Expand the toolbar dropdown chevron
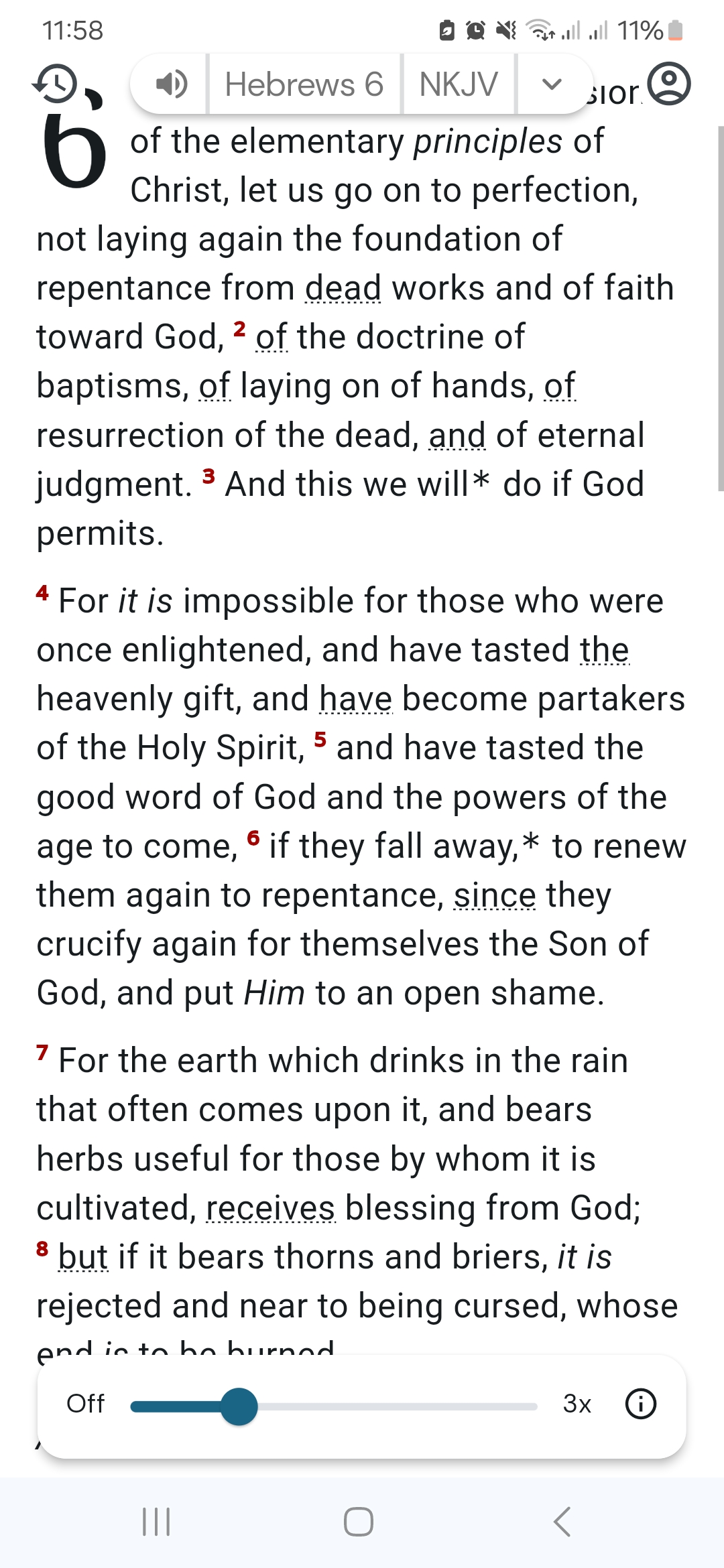The height and width of the screenshot is (1568, 724). [x=551, y=84]
